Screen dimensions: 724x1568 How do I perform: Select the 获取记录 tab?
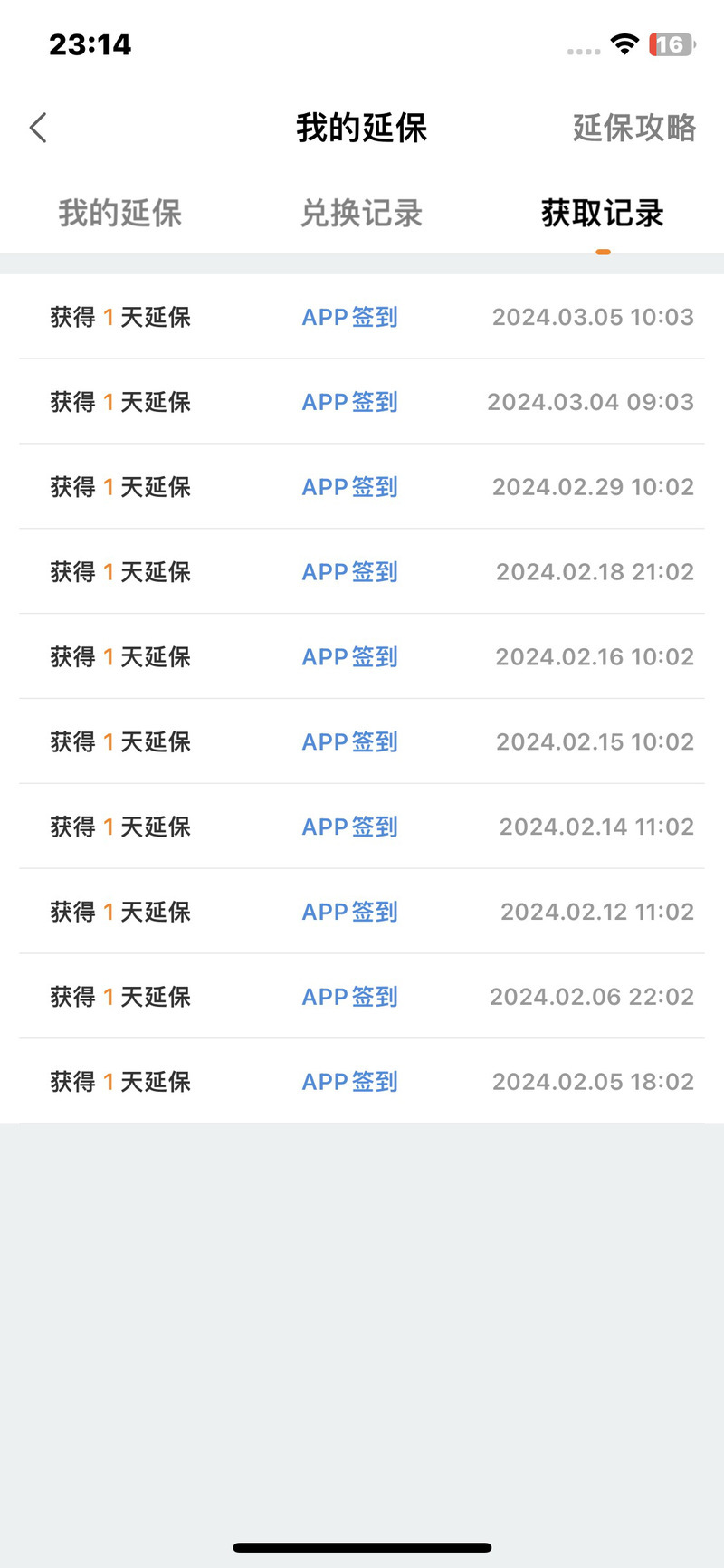click(603, 214)
